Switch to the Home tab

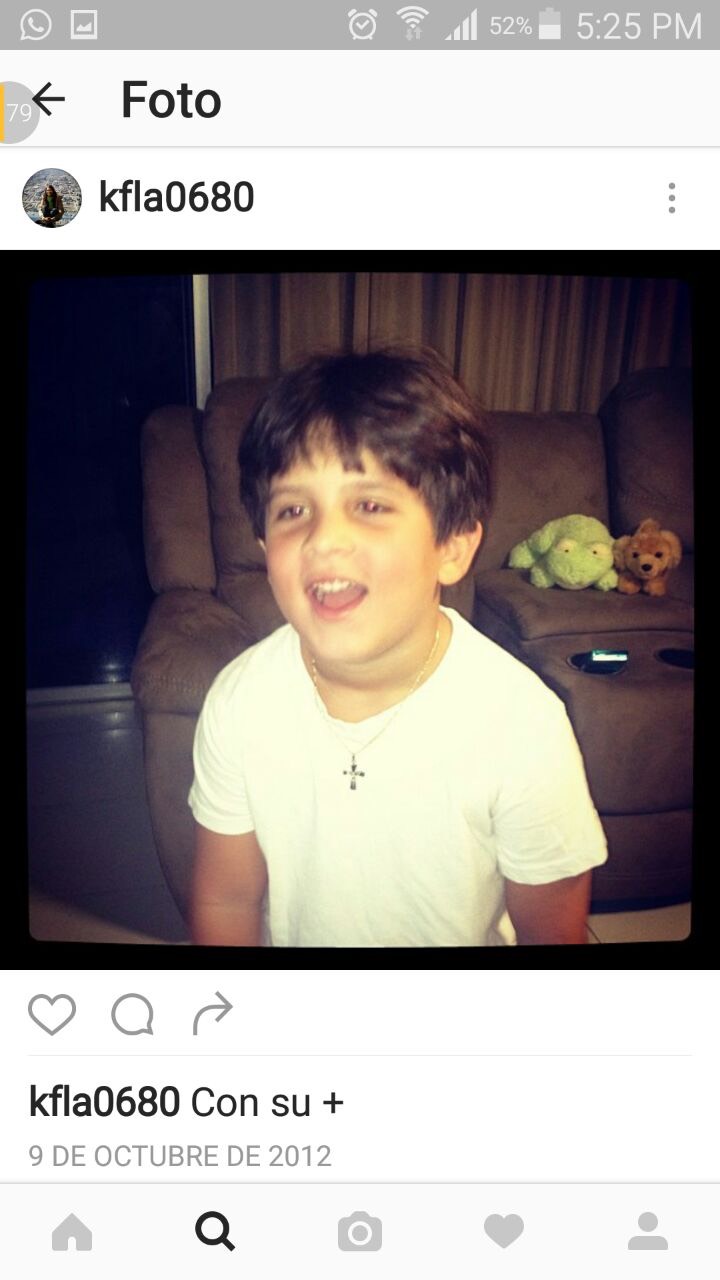click(x=72, y=1232)
